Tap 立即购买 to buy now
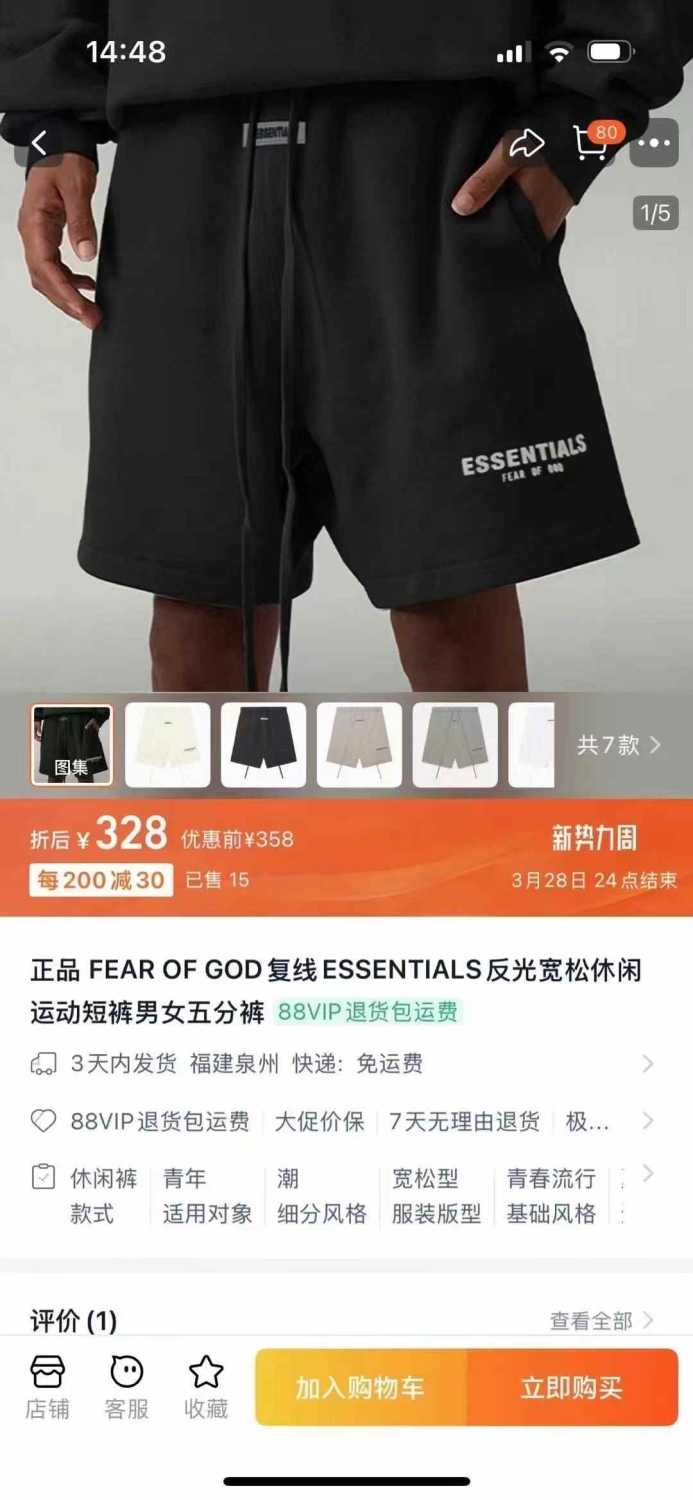Viewport: 693px width, 1500px height. 572,1387
